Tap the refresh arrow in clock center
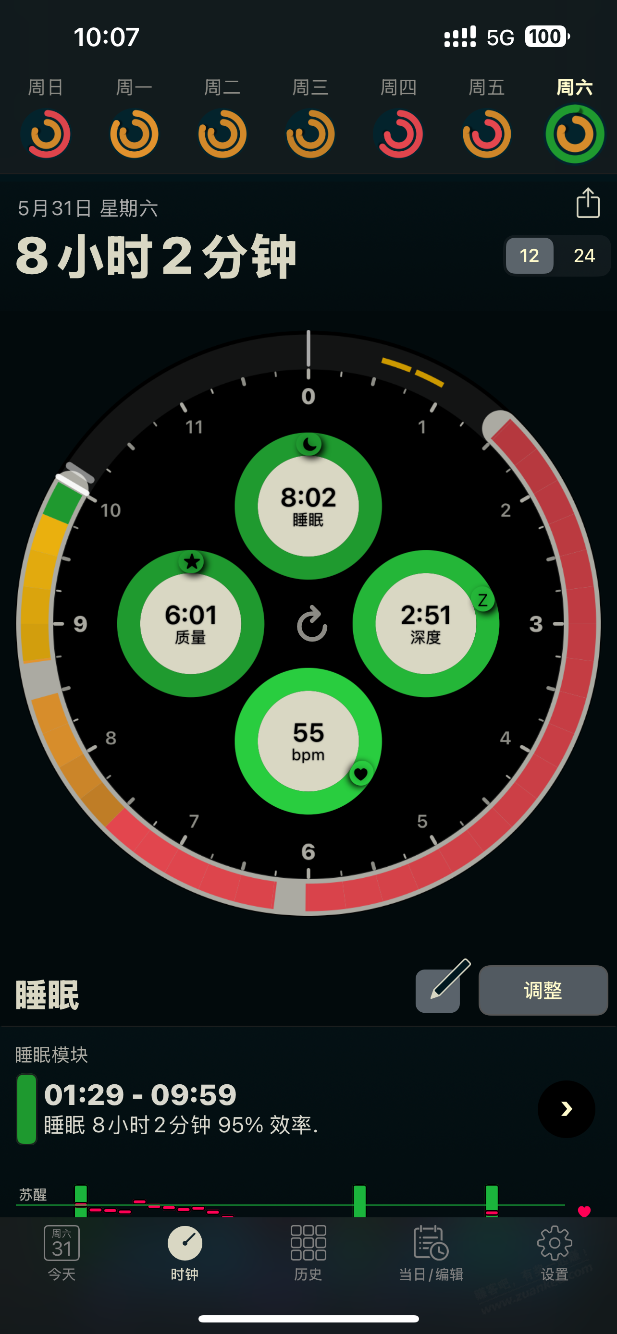617x1334 pixels. click(x=312, y=626)
